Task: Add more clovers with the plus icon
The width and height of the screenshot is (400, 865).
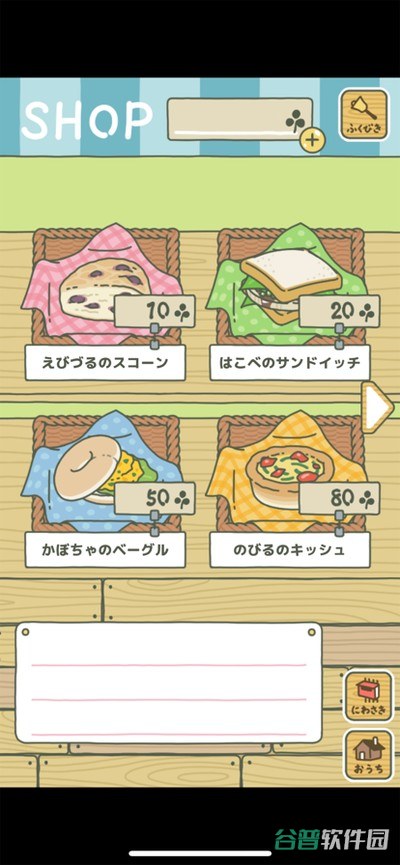Action: pyautogui.click(x=313, y=140)
